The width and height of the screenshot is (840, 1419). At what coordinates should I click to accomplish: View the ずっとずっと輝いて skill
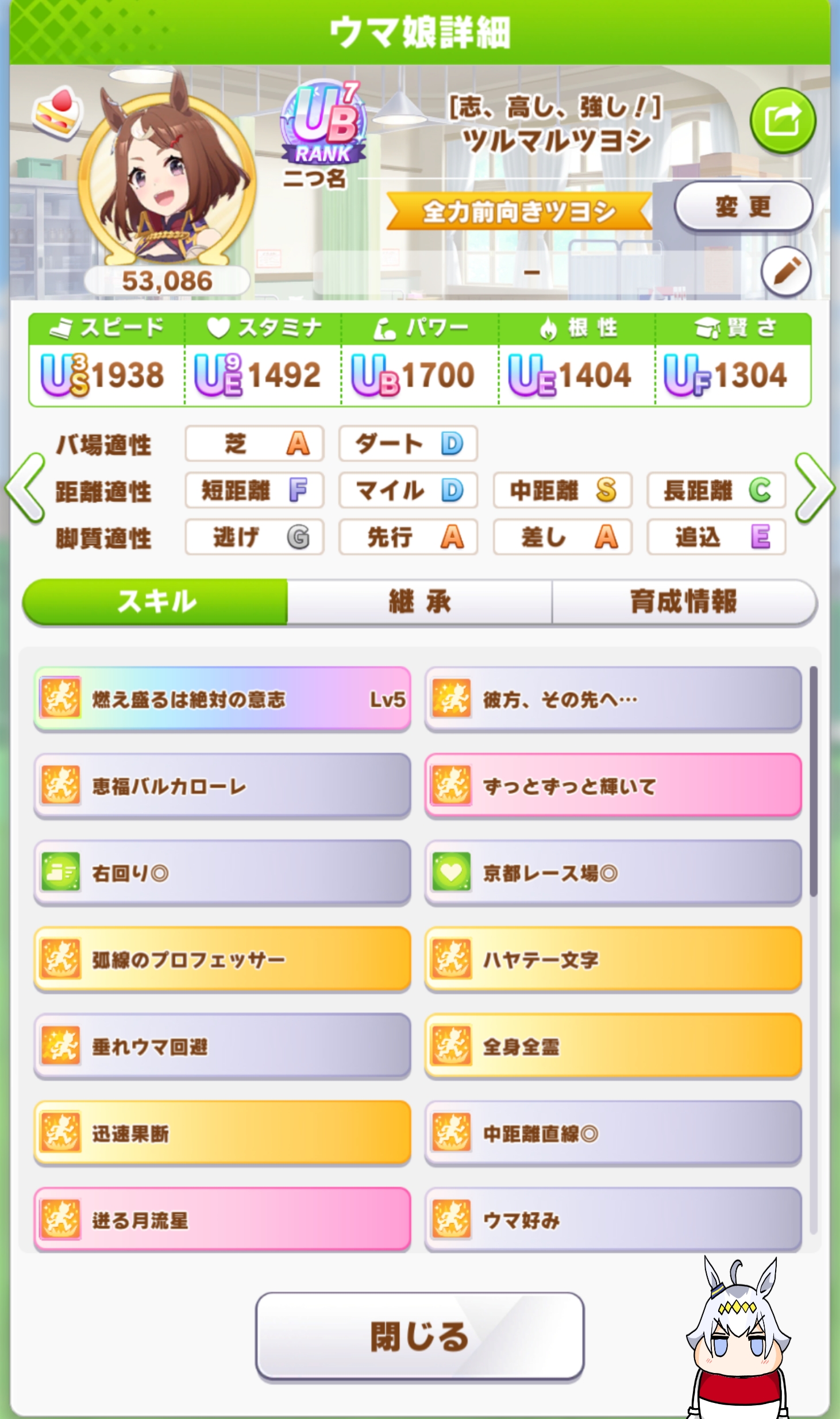click(613, 785)
